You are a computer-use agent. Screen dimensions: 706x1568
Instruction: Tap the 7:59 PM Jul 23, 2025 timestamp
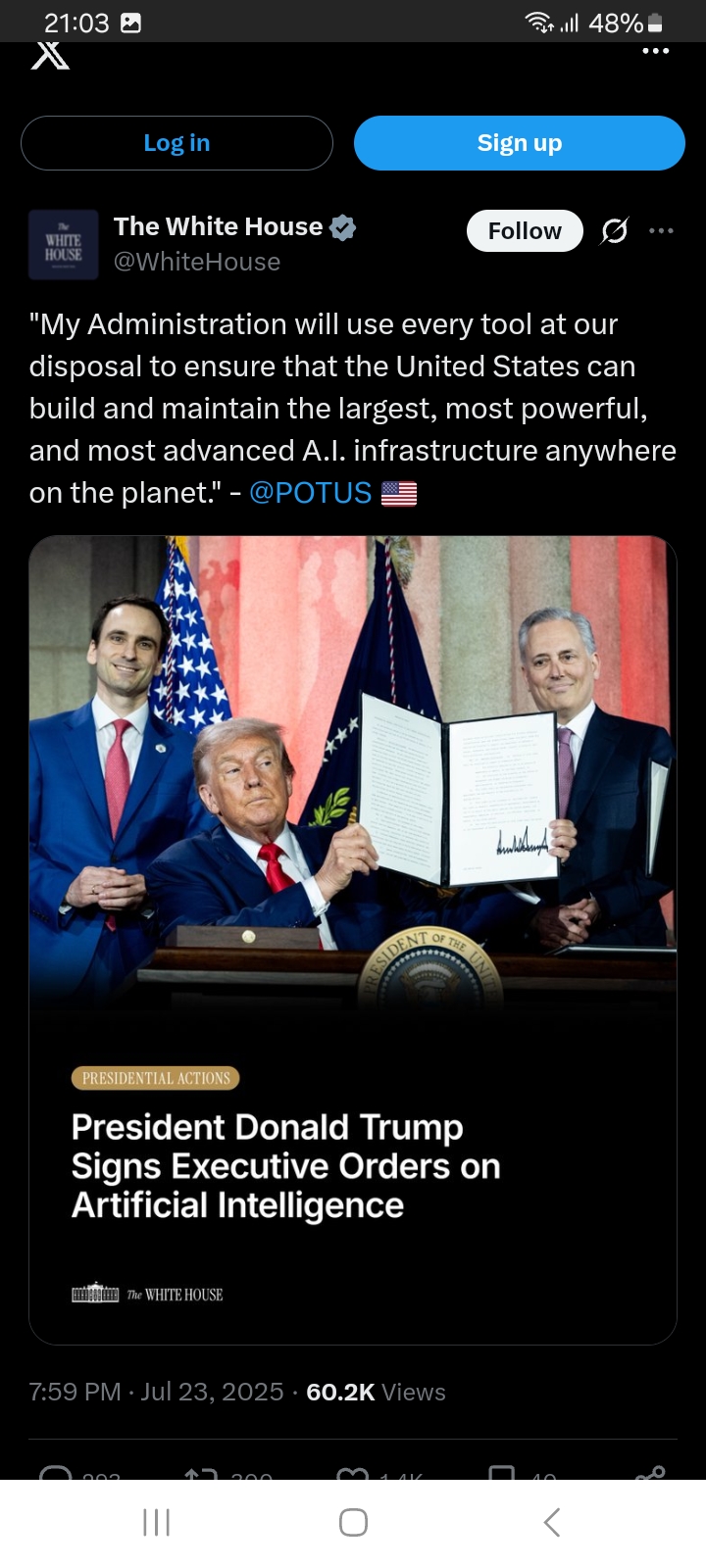[x=157, y=1393]
